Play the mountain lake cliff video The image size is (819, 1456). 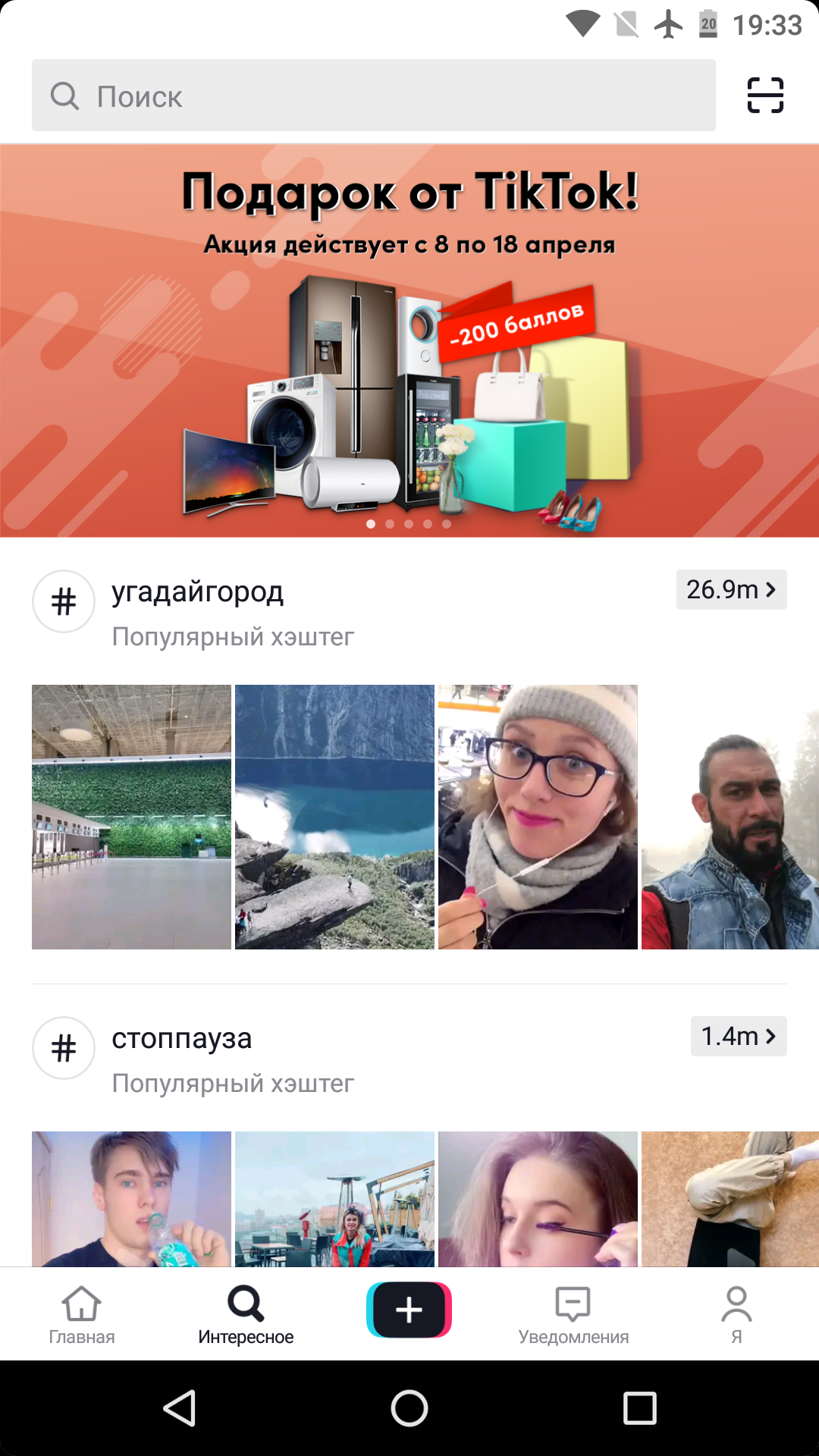[x=334, y=817]
